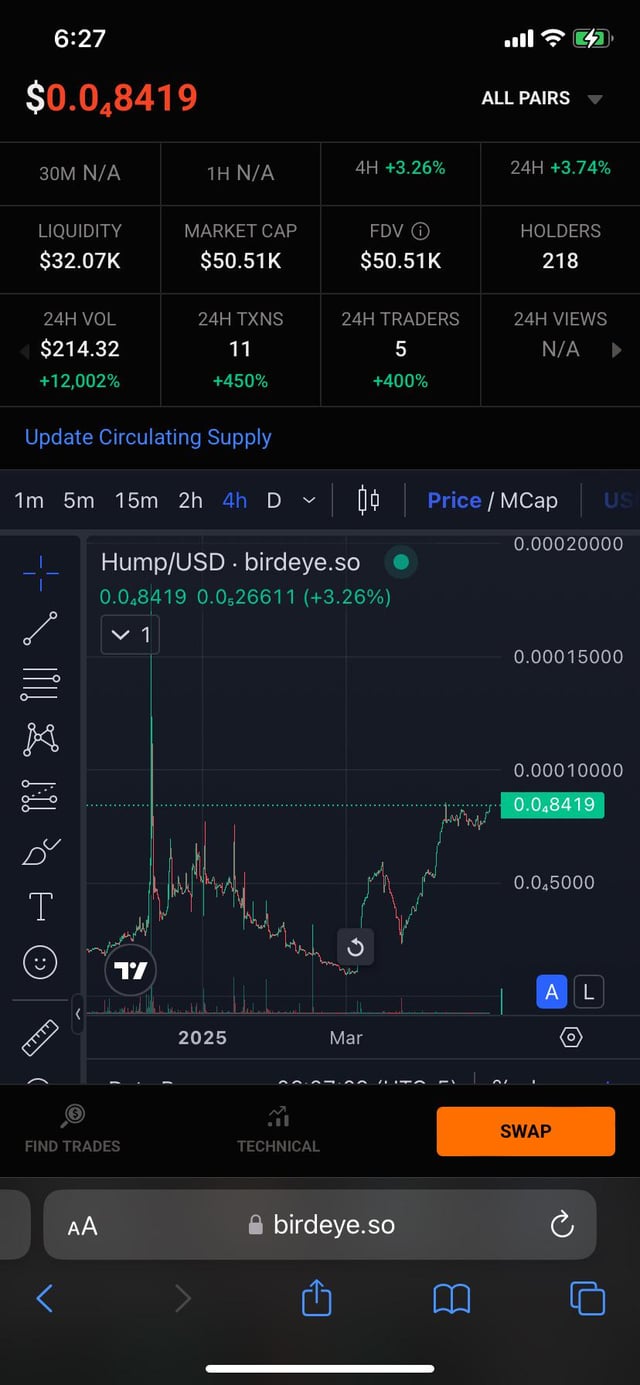The image size is (640, 1385).
Task: Set chart interval to 2h
Action: pyautogui.click(x=190, y=500)
